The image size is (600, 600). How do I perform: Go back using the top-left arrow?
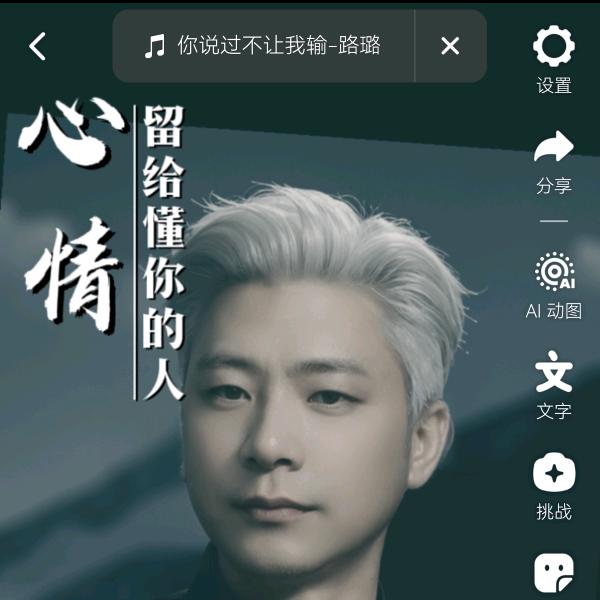tap(38, 46)
